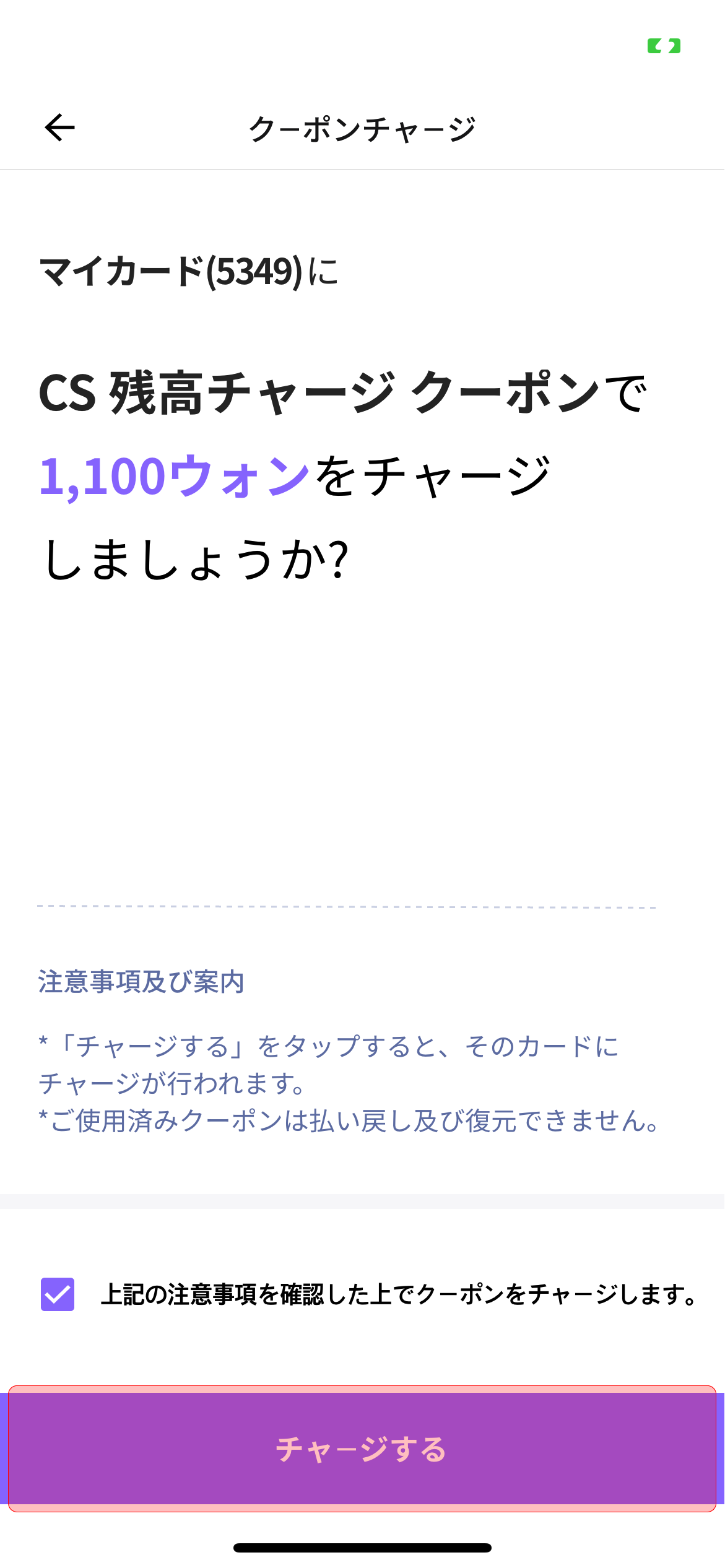Tap the チャージする button
This screenshot has height=1568, width=725.
click(x=362, y=1449)
